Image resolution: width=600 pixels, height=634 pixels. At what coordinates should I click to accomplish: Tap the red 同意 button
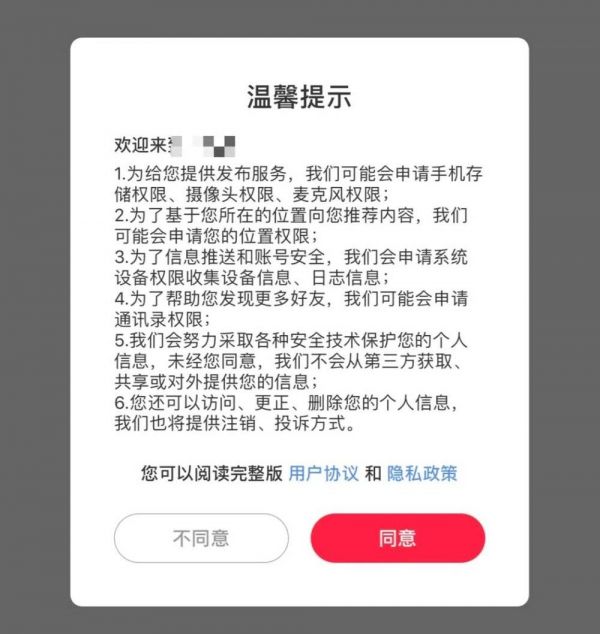click(397, 538)
